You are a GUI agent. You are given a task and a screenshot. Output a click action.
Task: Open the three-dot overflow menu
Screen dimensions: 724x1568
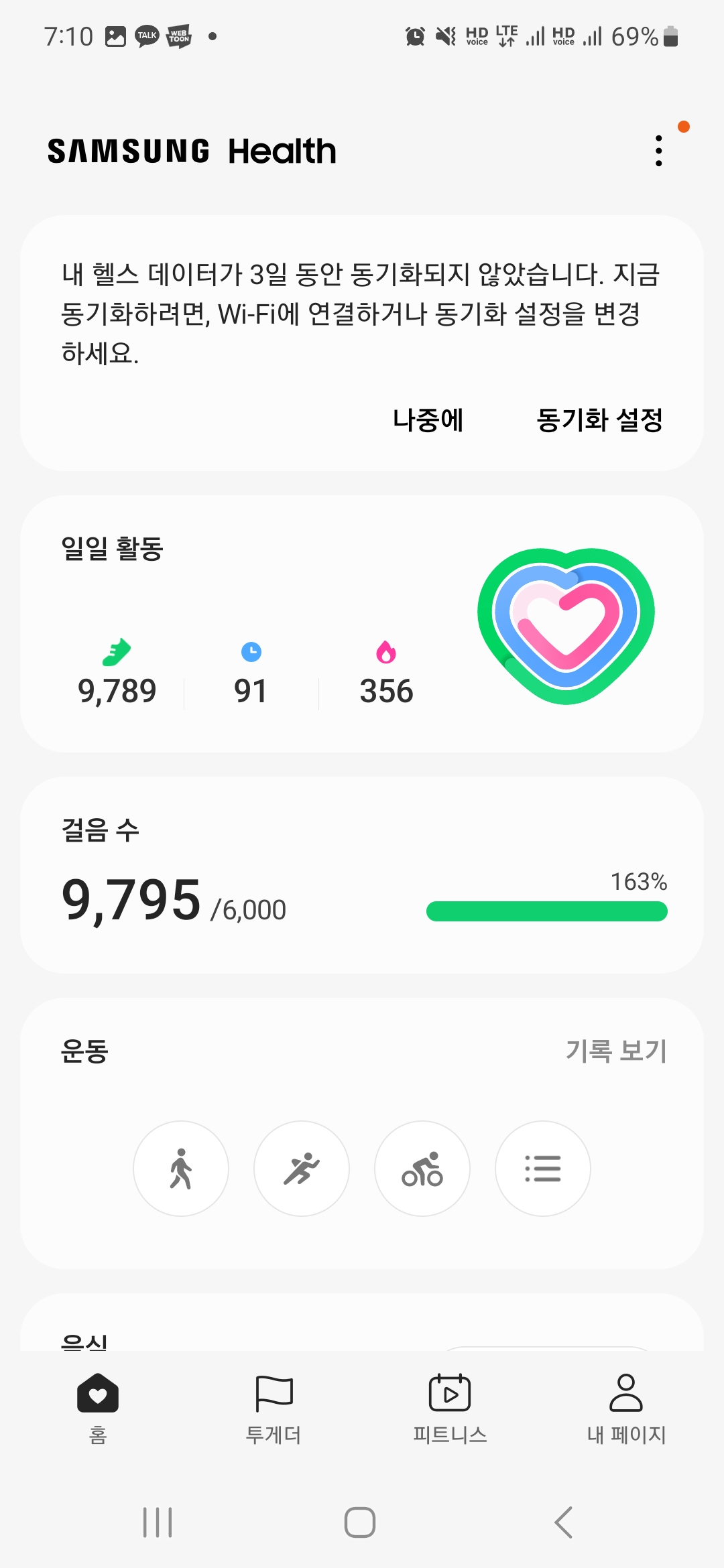click(659, 151)
